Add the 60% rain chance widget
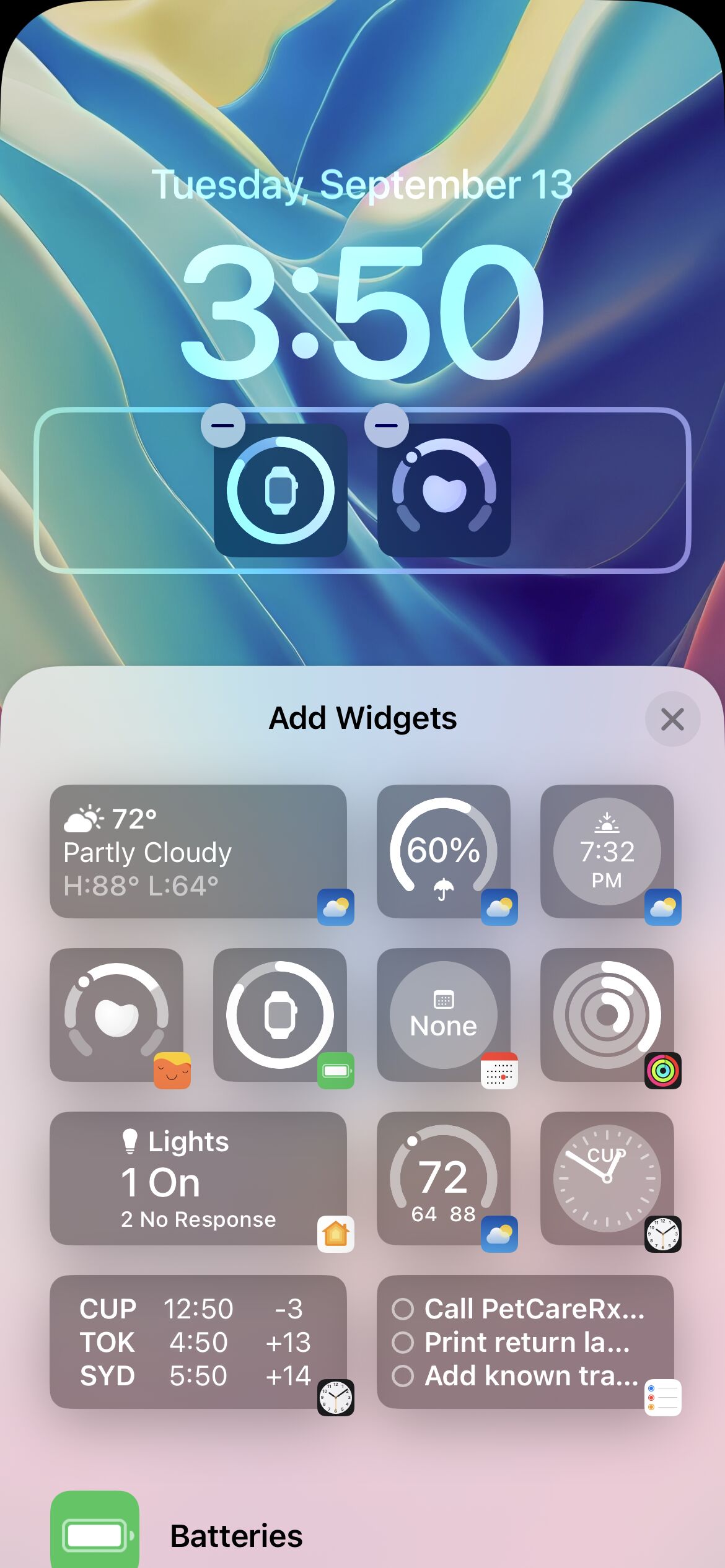The image size is (725, 1568). pyautogui.click(x=444, y=852)
